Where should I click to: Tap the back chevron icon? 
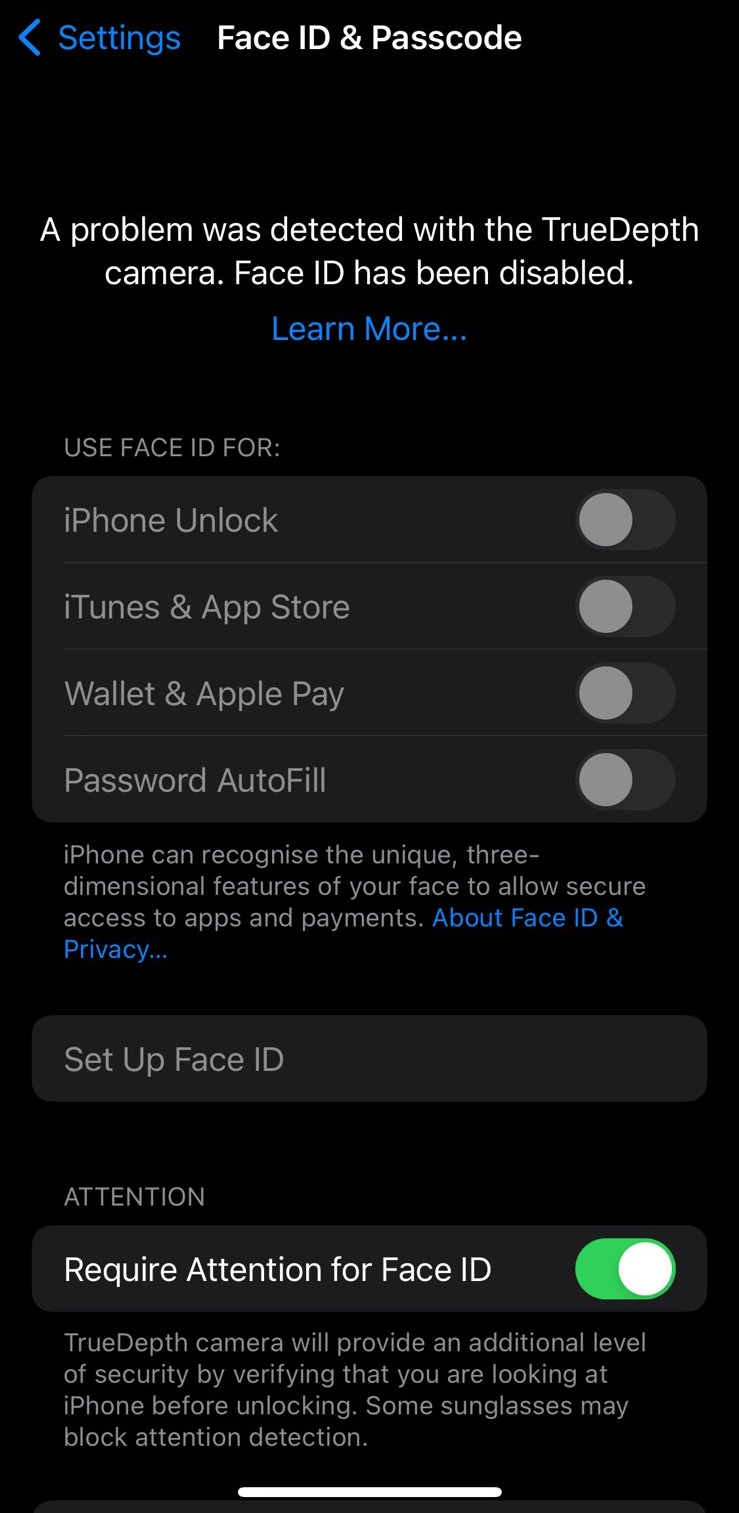(x=27, y=37)
